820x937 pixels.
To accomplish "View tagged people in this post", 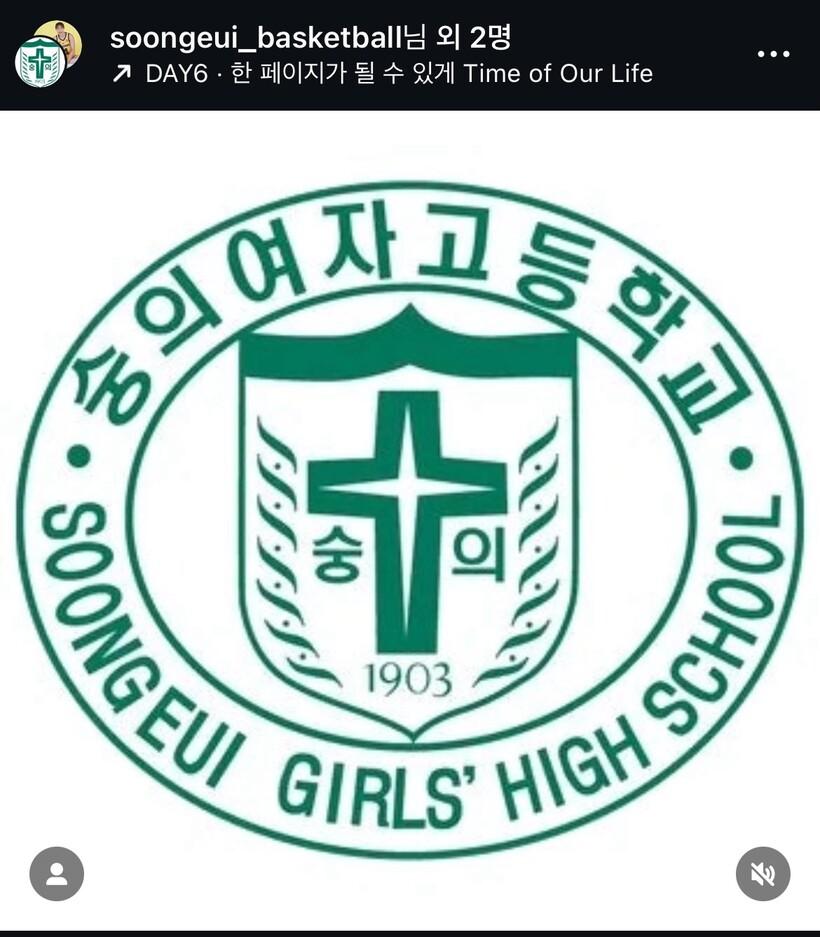I will click(x=57, y=874).
